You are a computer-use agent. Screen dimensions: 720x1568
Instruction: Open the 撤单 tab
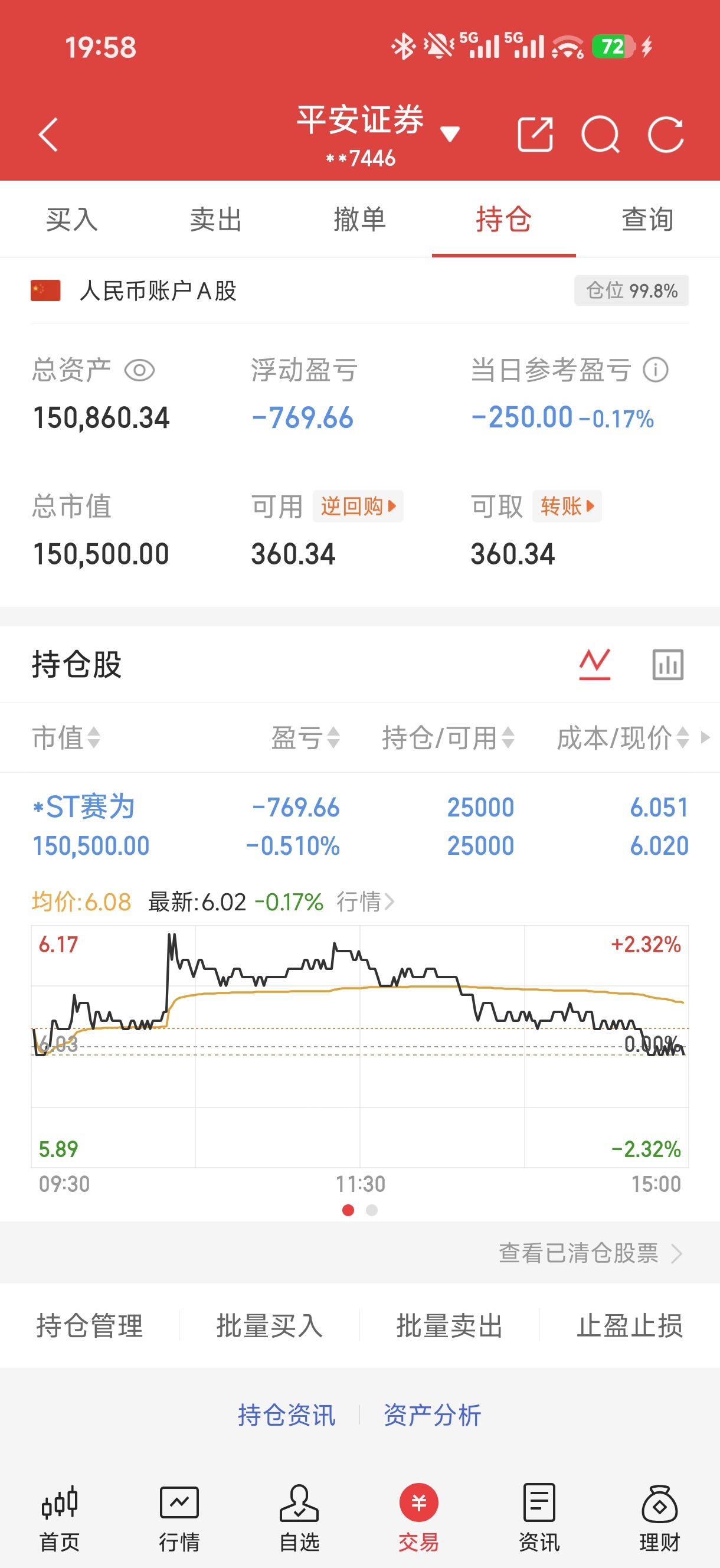pos(359,219)
